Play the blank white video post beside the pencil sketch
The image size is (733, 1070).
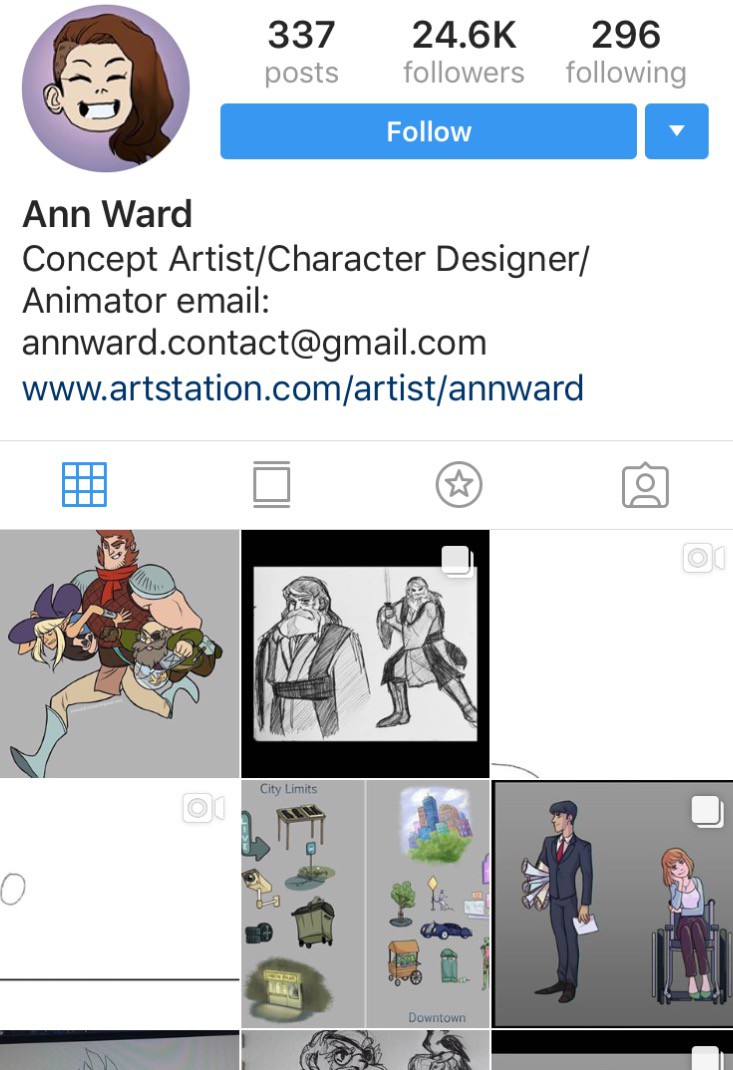612,653
